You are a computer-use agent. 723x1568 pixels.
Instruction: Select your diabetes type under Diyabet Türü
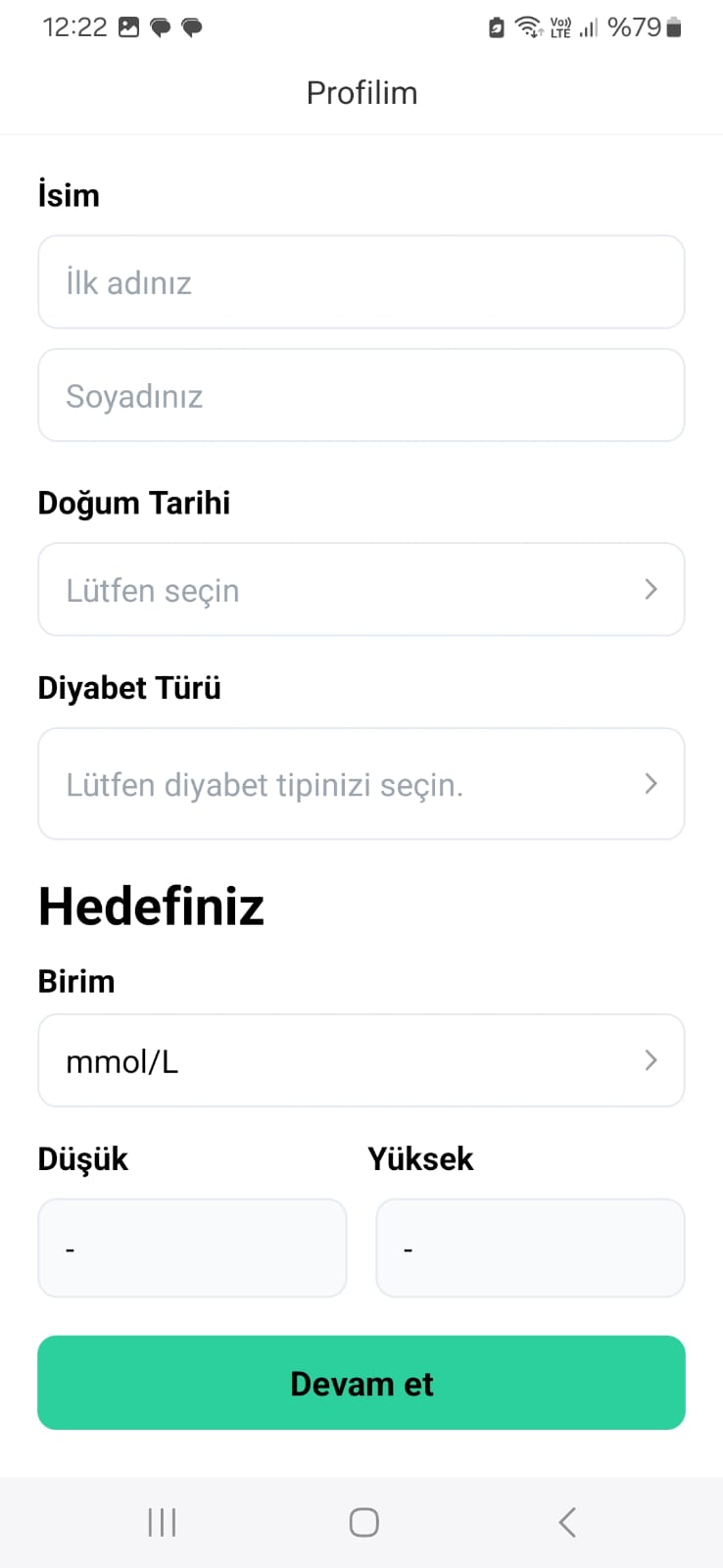[x=361, y=784]
